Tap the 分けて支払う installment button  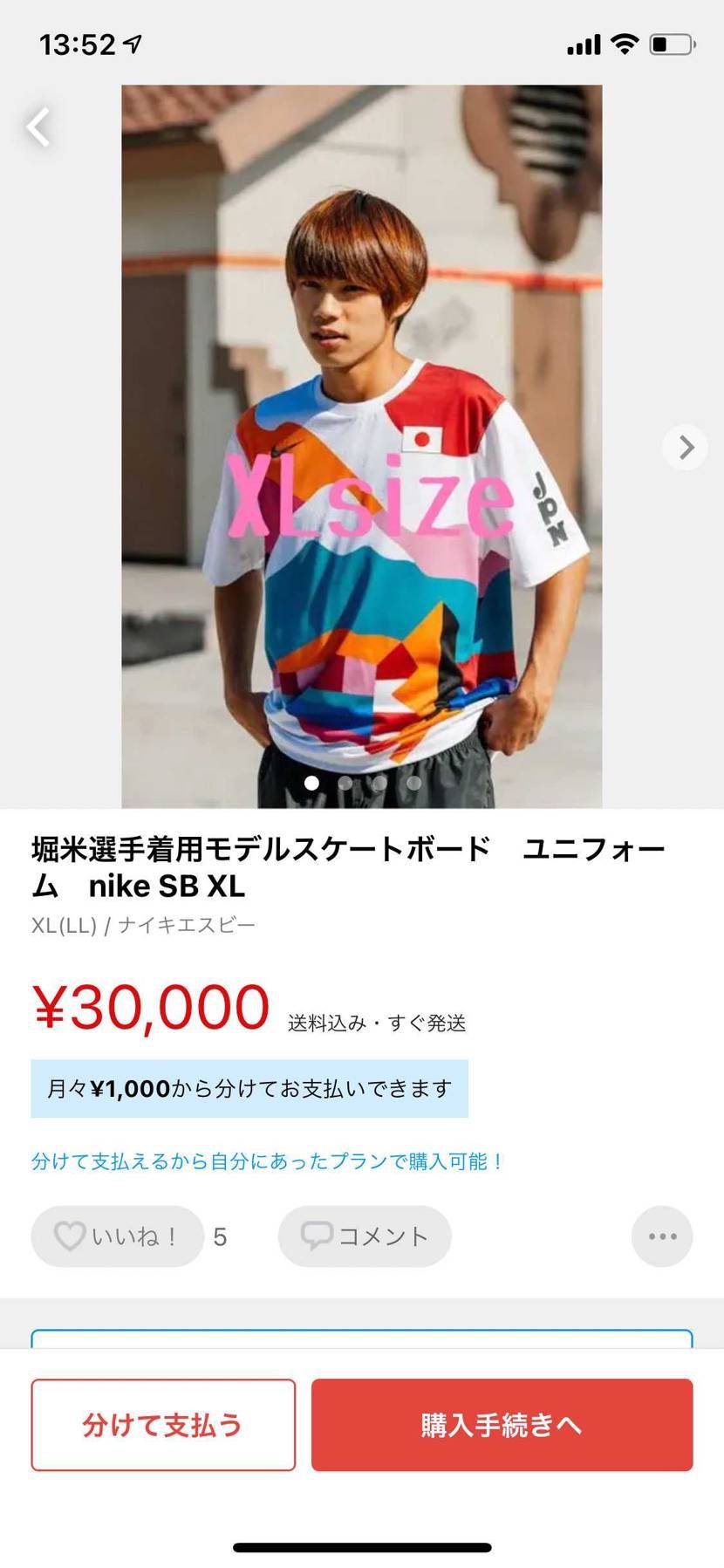(x=163, y=1425)
